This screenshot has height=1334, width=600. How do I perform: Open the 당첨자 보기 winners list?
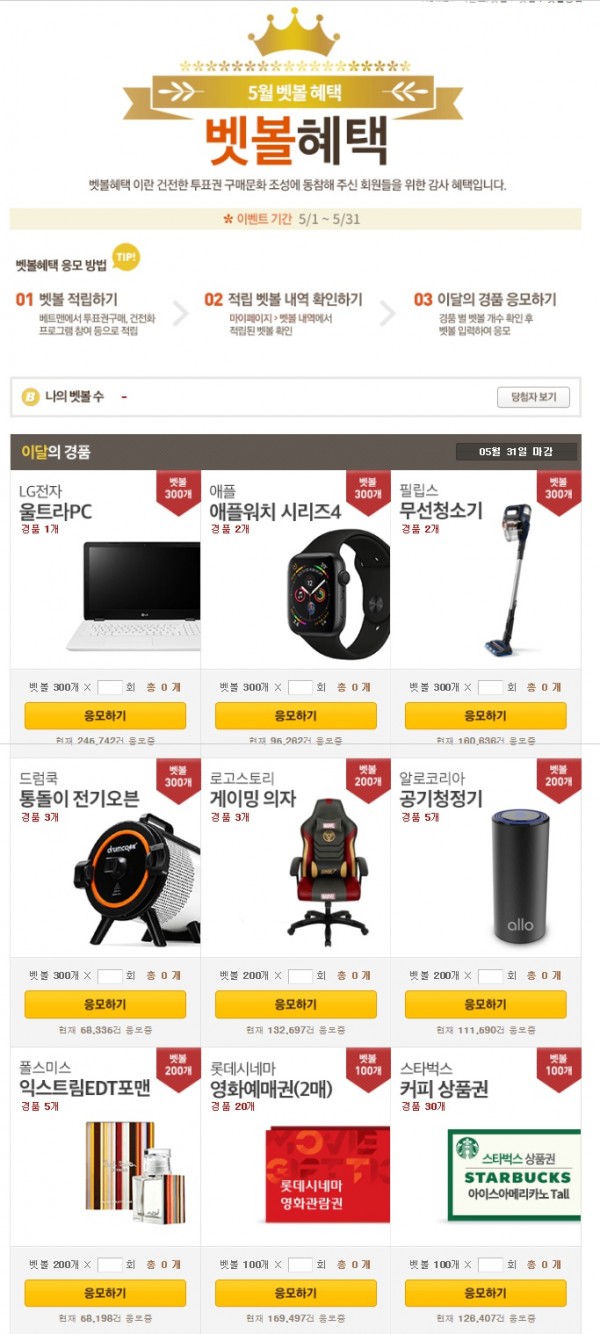coord(533,397)
